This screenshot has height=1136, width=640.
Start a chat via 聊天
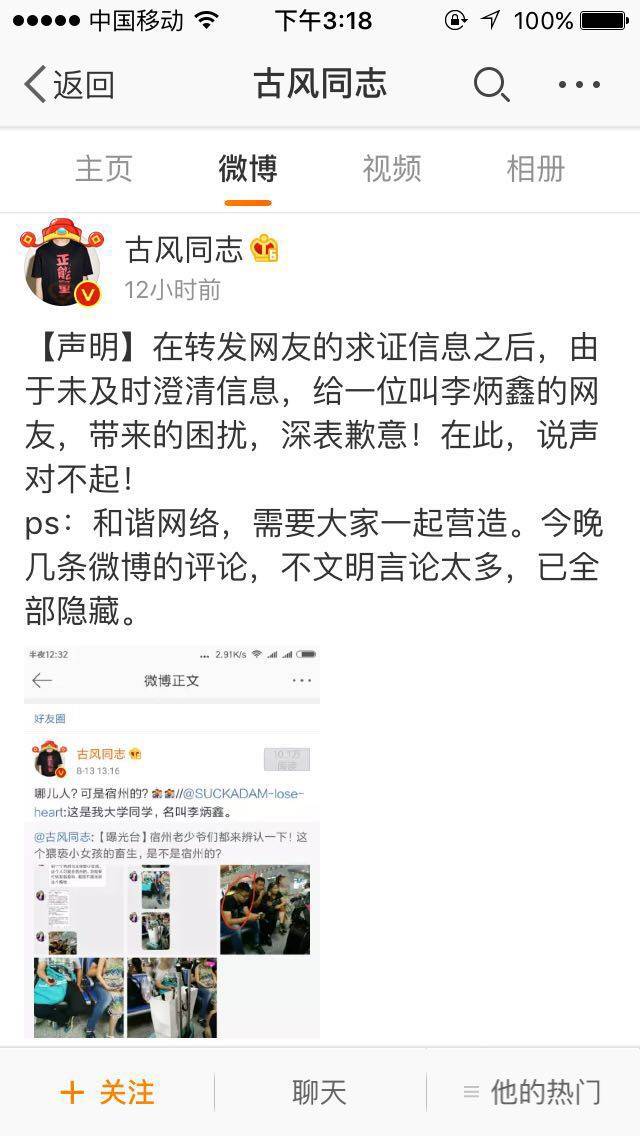click(x=319, y=1092)
